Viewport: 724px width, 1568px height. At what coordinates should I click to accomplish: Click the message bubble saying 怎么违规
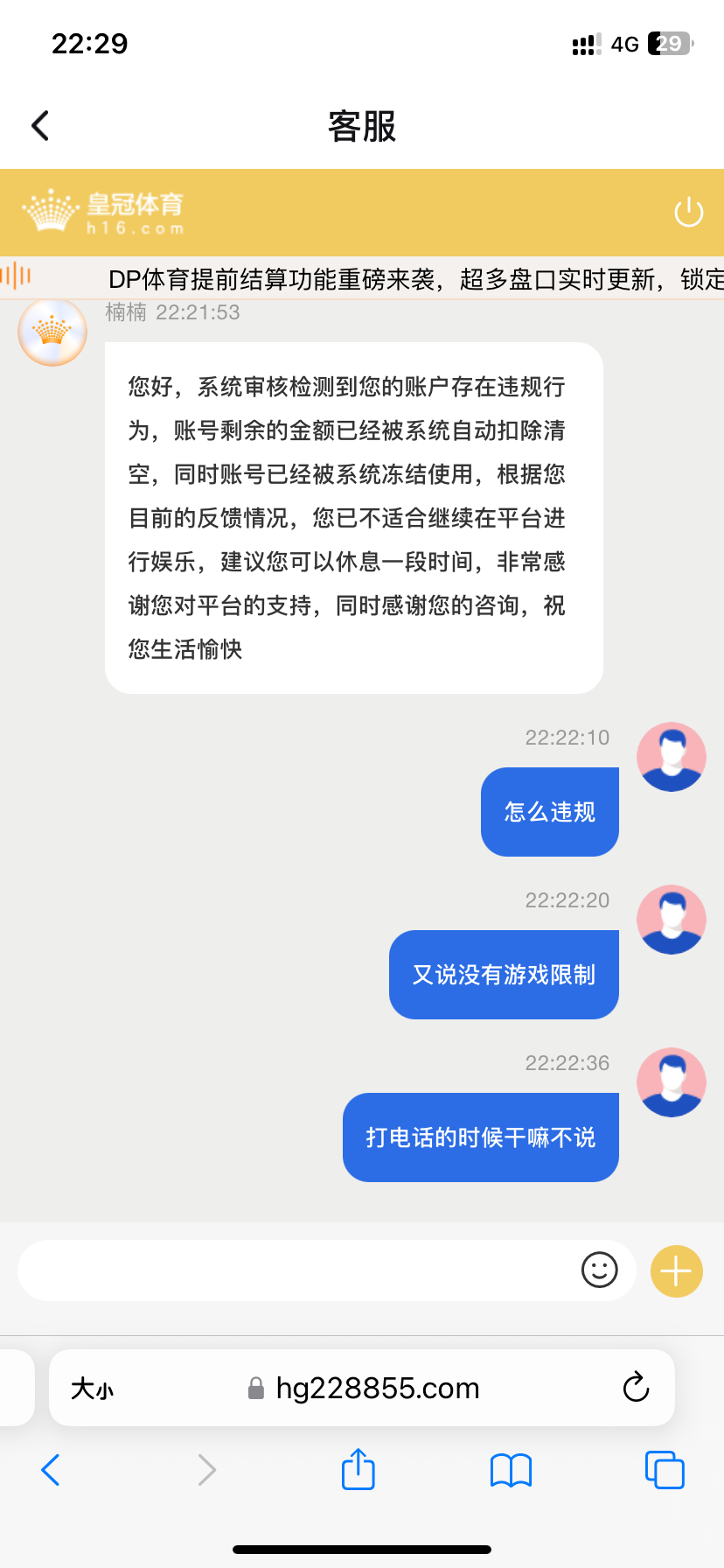click(549, 812)
